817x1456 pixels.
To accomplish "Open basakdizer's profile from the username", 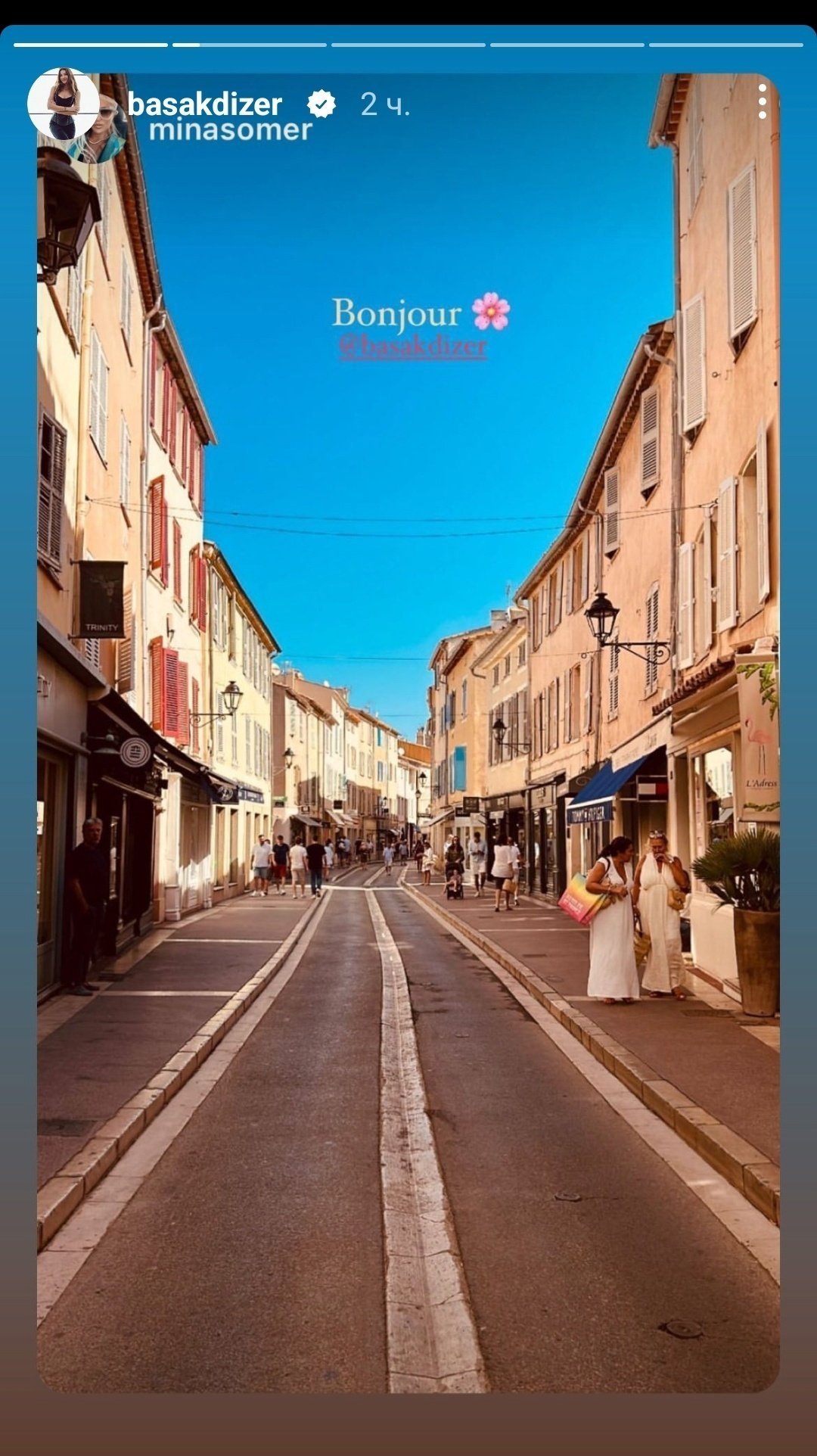I will coord(204,104).
